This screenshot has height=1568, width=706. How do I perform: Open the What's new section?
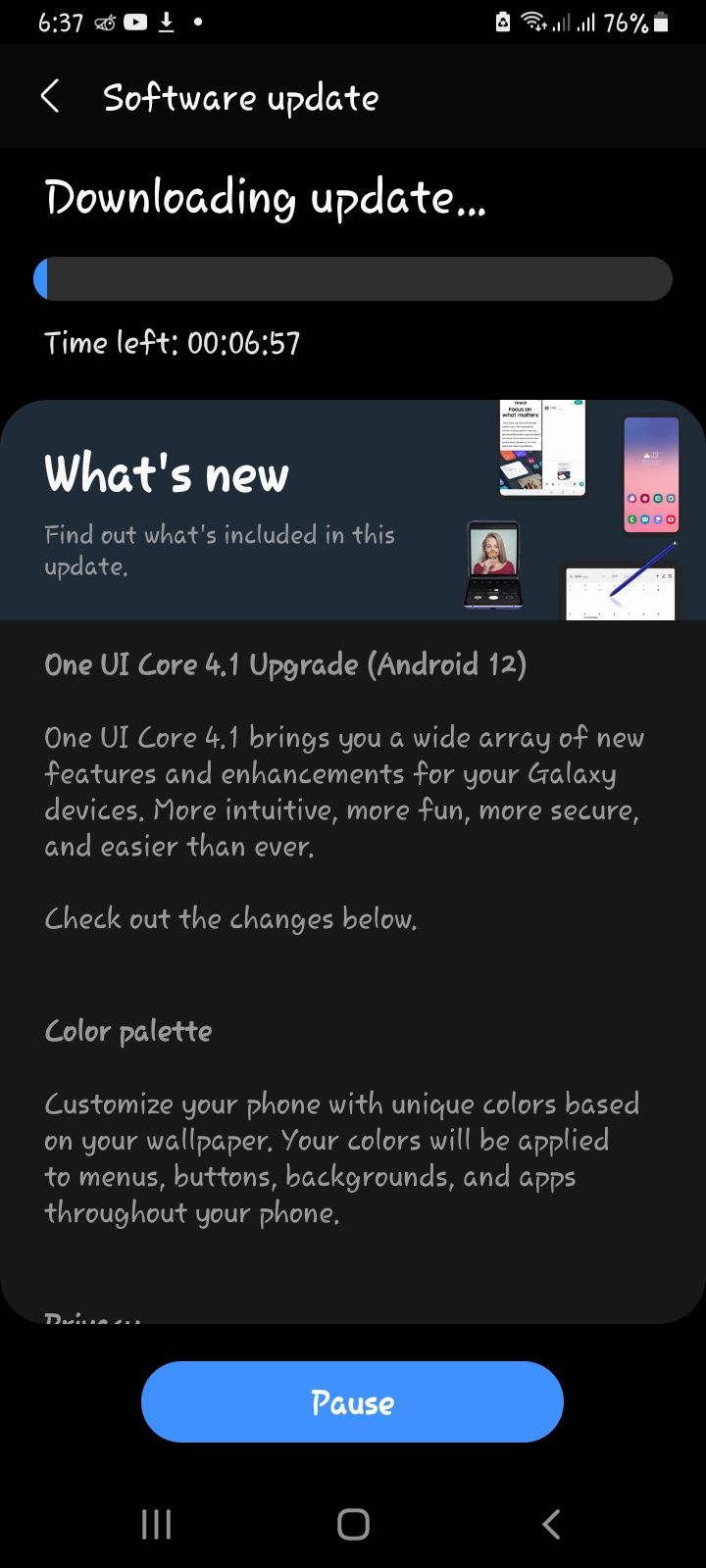coord(165,474)
